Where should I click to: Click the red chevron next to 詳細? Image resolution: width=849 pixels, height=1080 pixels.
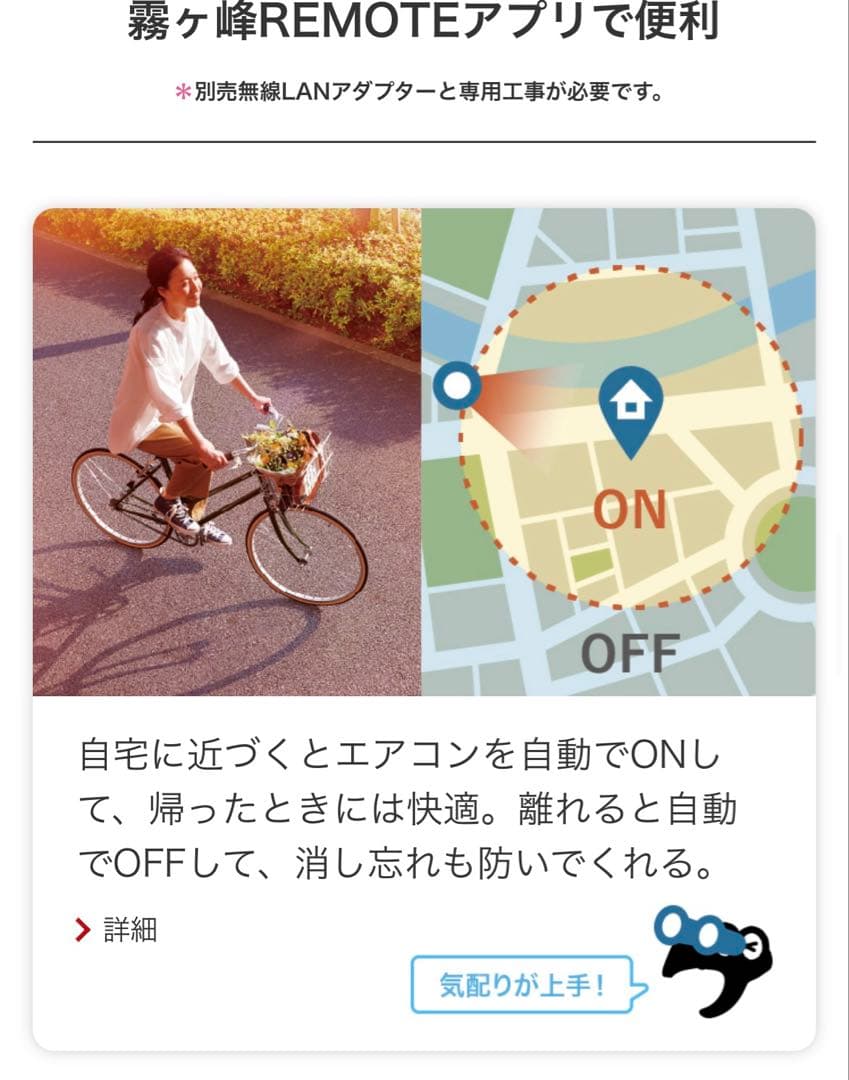[x=83, y=928]
